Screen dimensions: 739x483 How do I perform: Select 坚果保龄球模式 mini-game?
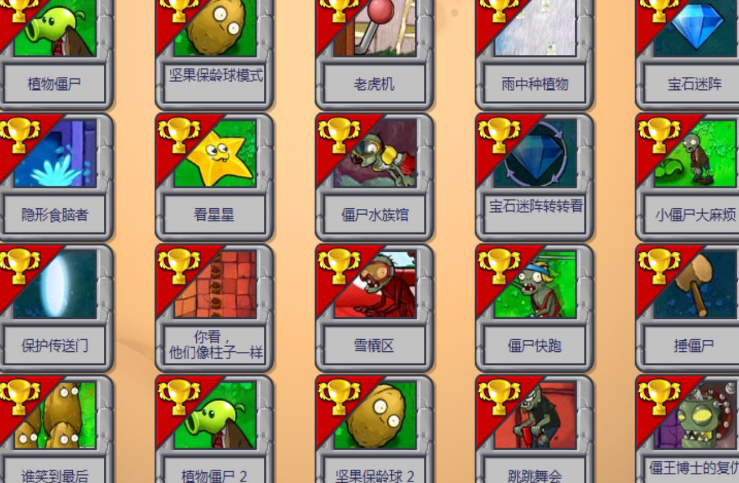coord(215,50)
